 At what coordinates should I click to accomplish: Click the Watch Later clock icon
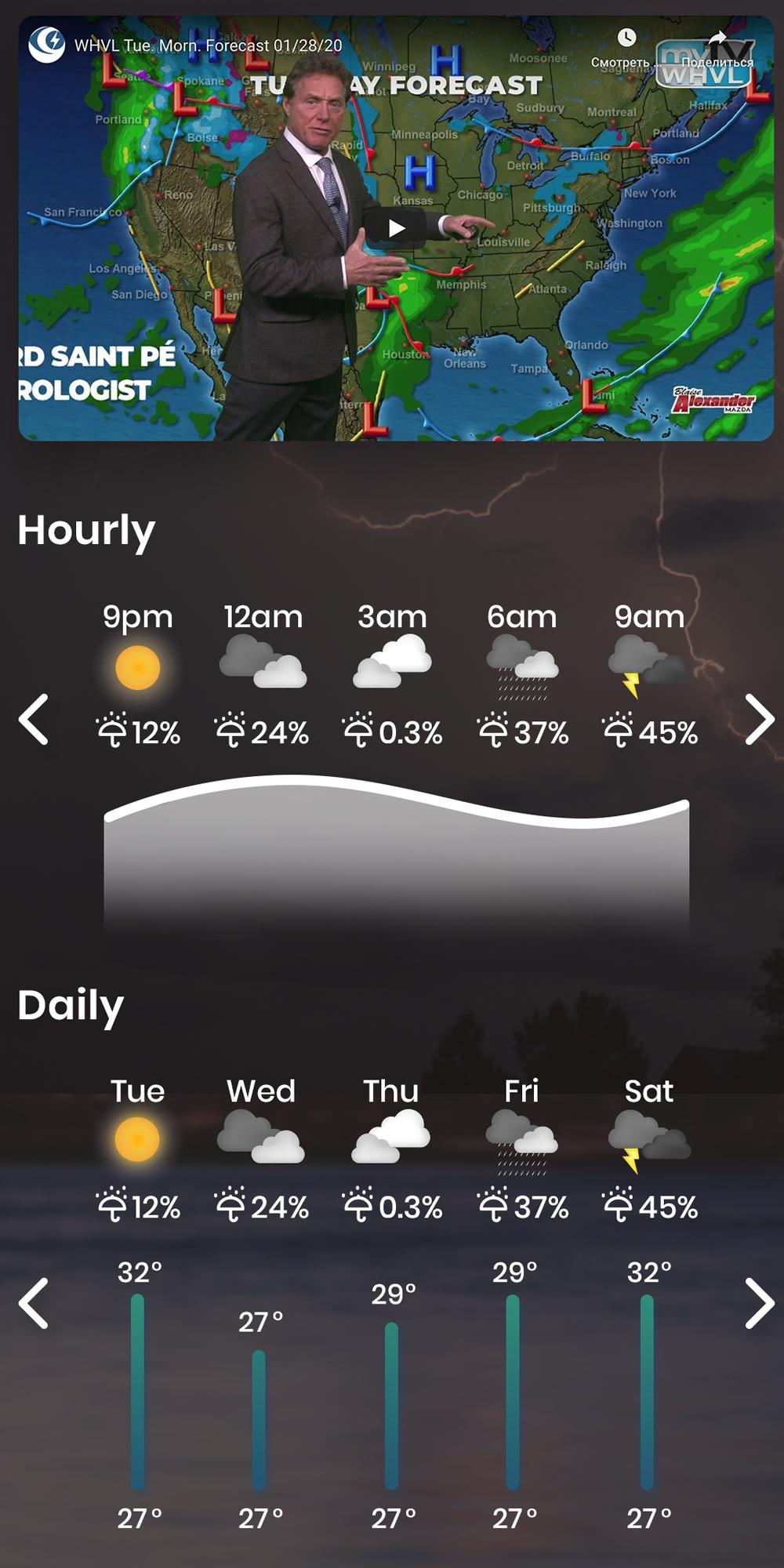tap(626, 38)
